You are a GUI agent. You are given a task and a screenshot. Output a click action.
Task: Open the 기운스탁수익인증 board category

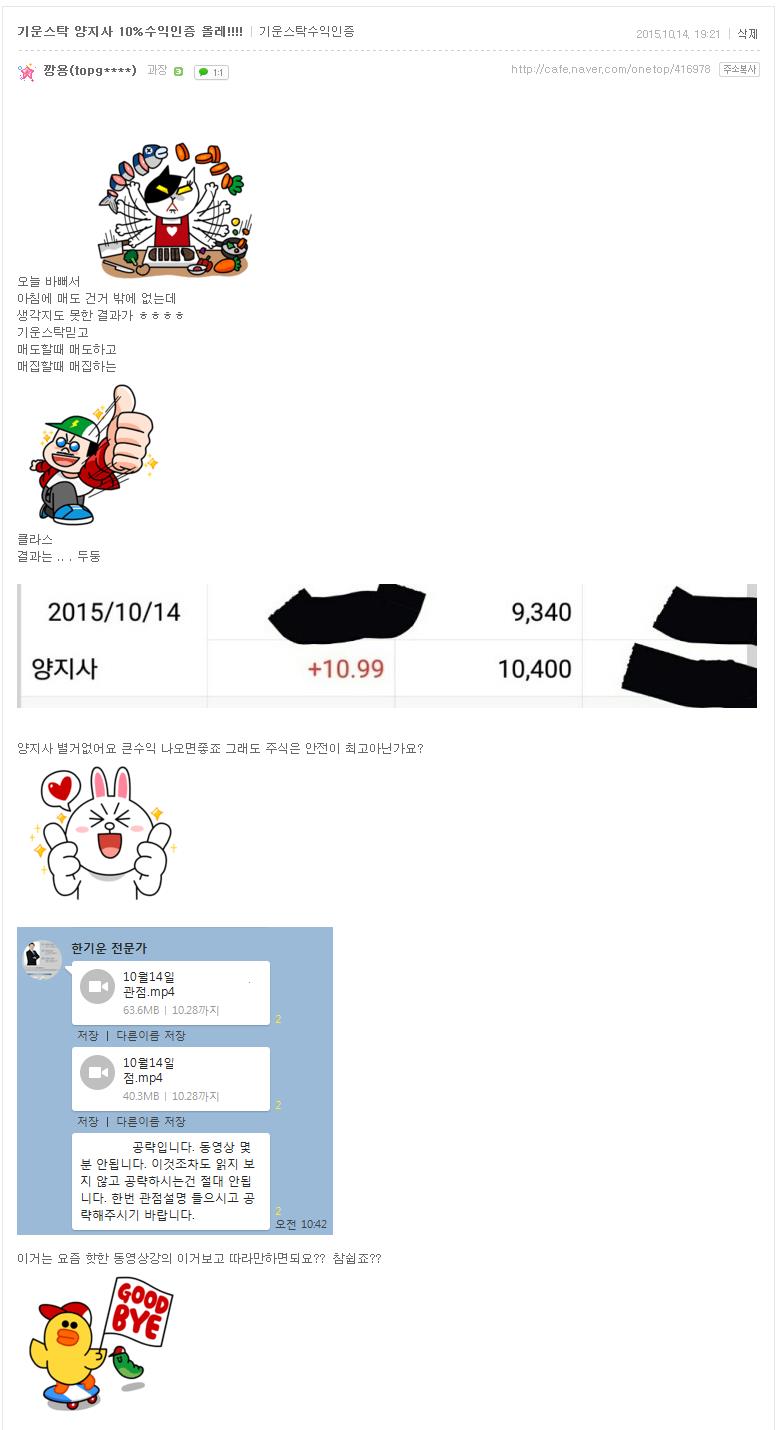pyautogui.click(x=306, y=32)
